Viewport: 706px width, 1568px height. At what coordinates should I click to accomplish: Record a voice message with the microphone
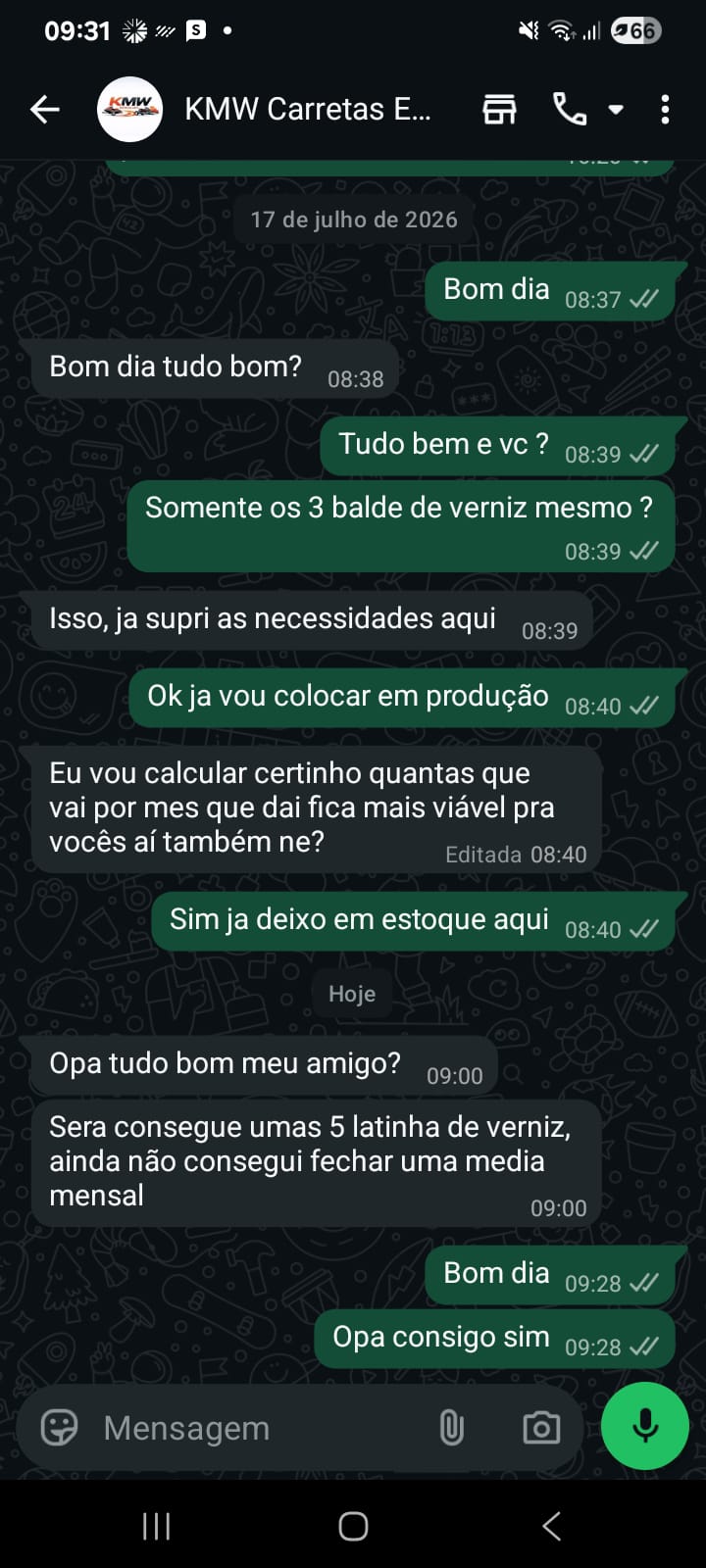645,1427
